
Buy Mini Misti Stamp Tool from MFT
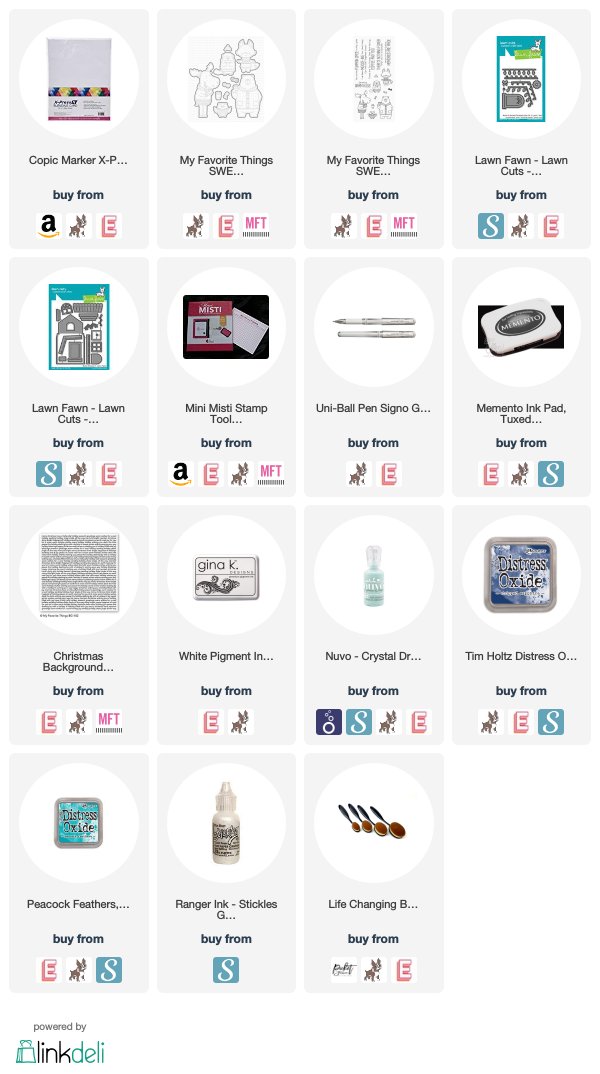271,474
